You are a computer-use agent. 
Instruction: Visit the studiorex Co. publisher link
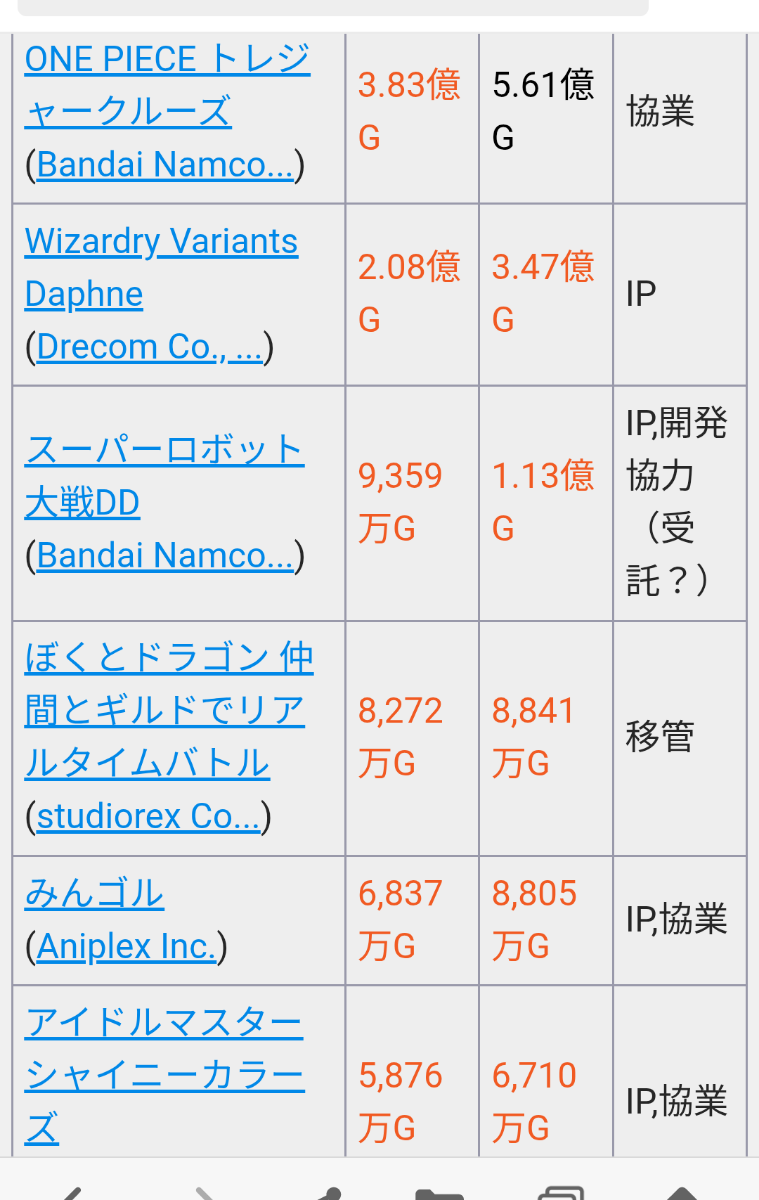[x=148, y=817]
